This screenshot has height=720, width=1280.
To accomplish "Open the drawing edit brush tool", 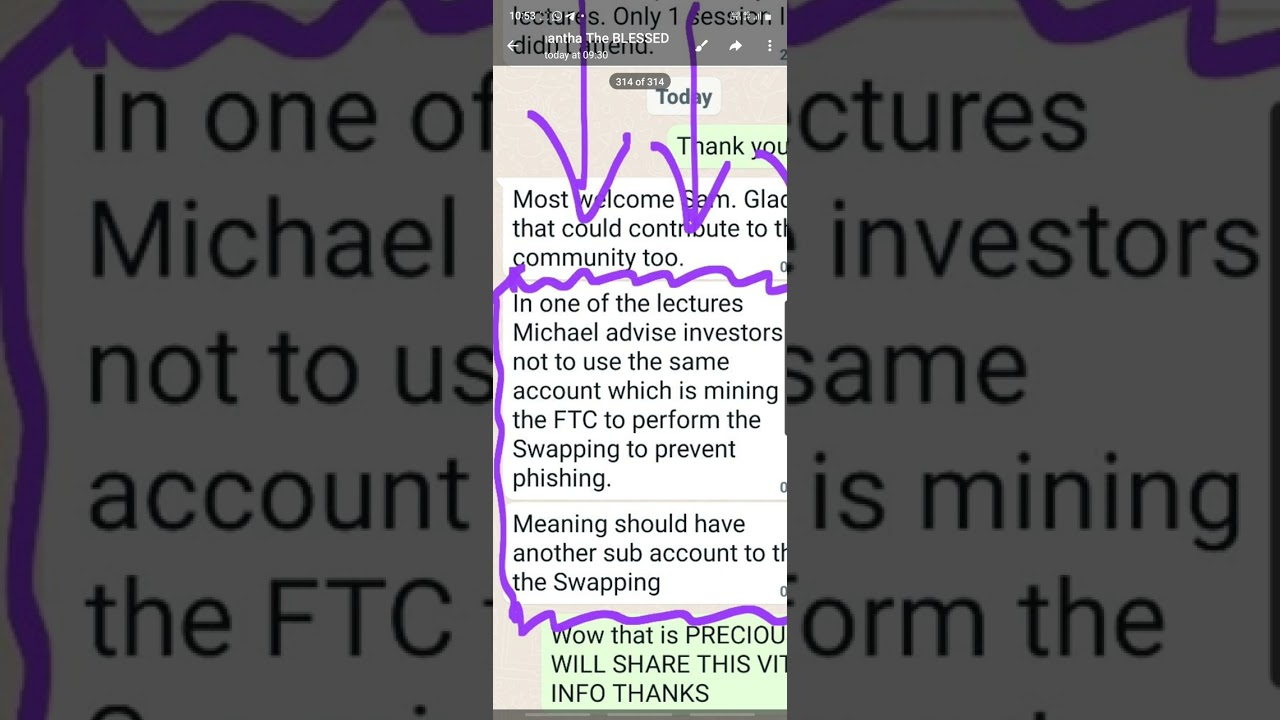I will pos(702,46).
